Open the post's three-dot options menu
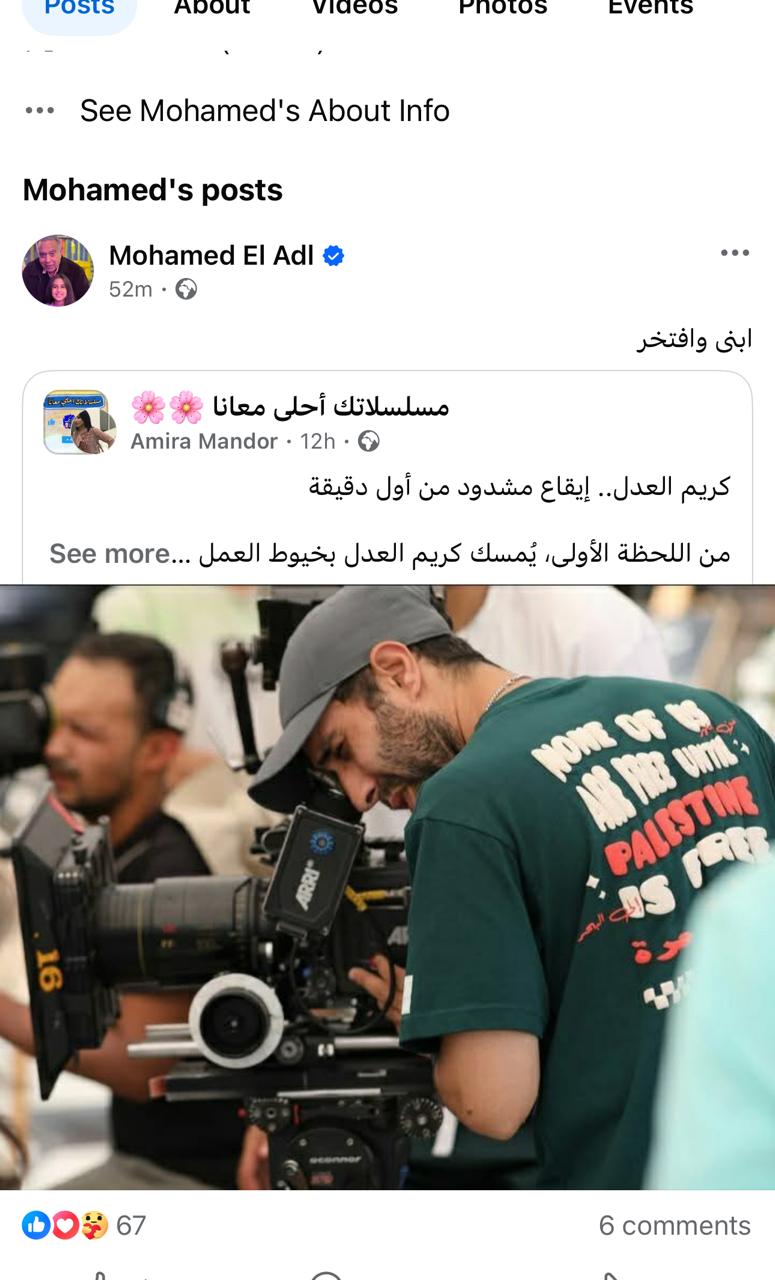775x1280 pixels. 735,254
